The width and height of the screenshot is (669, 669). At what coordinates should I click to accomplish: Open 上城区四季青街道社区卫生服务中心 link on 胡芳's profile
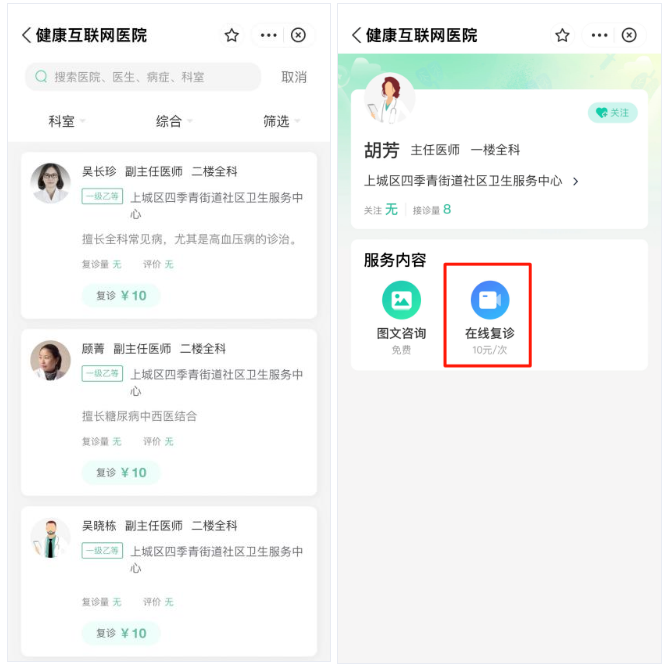(471, 181)
